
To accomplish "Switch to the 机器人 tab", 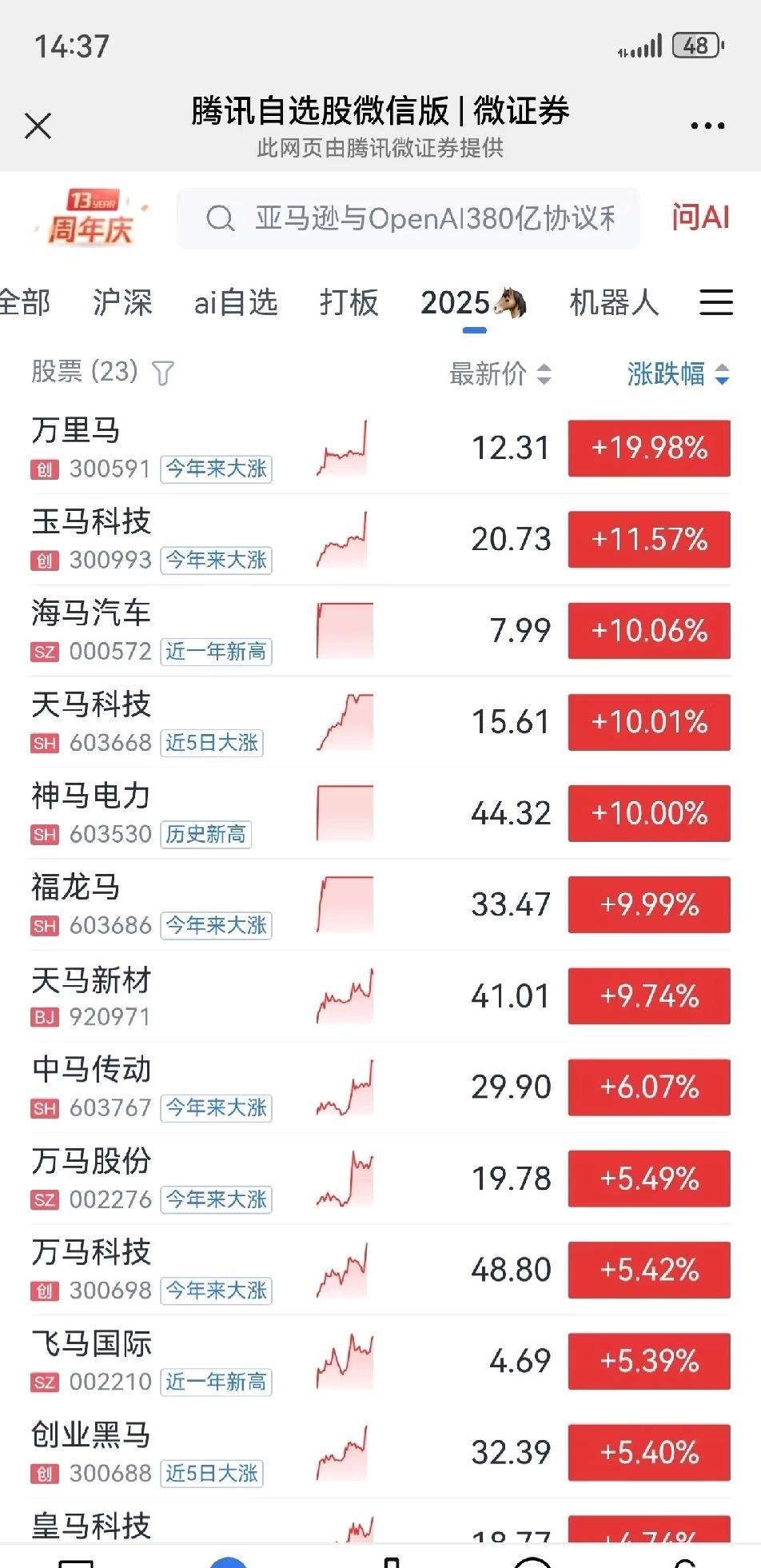I will 614,303.
